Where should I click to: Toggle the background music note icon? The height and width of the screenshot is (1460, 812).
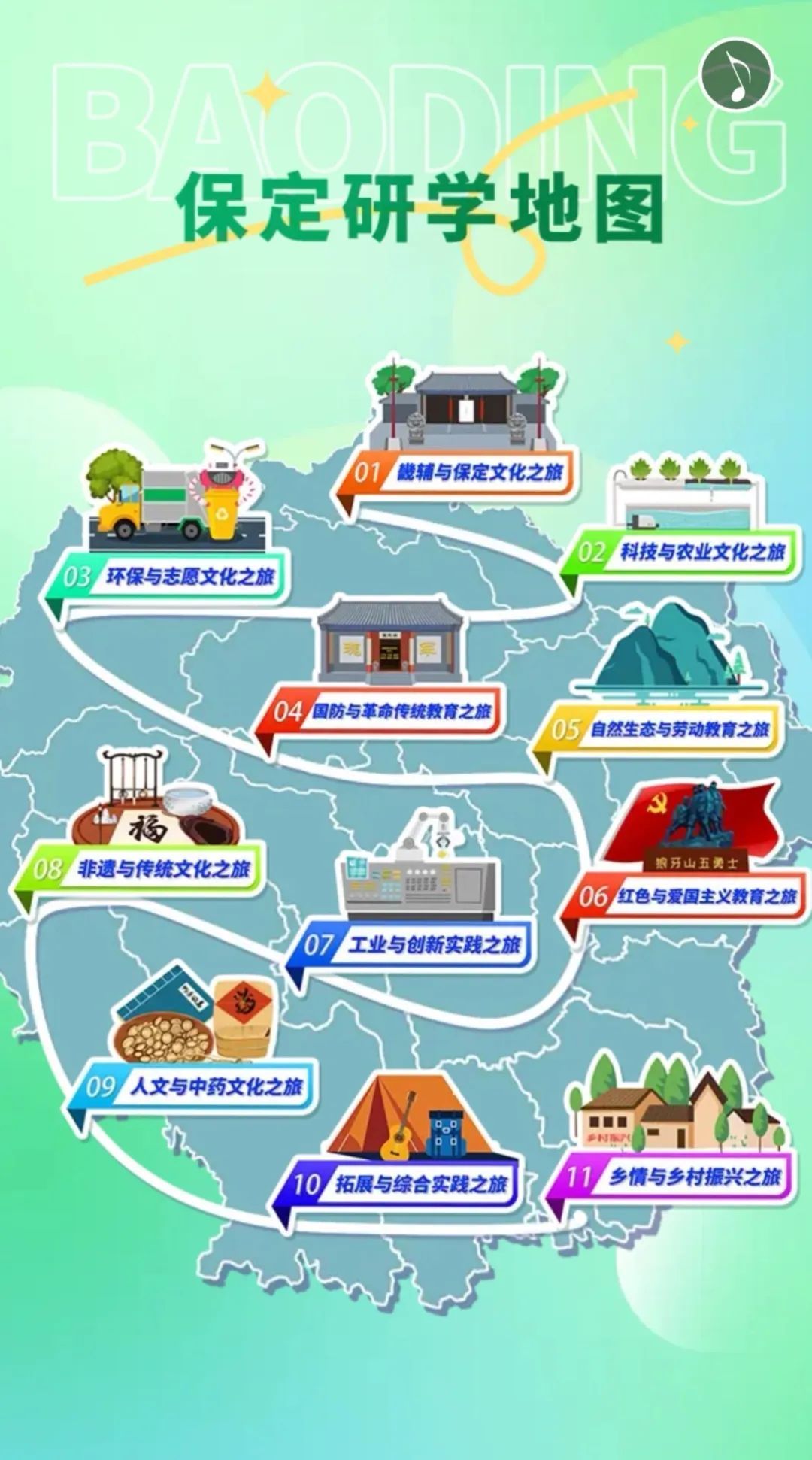[x=736, y=74]
